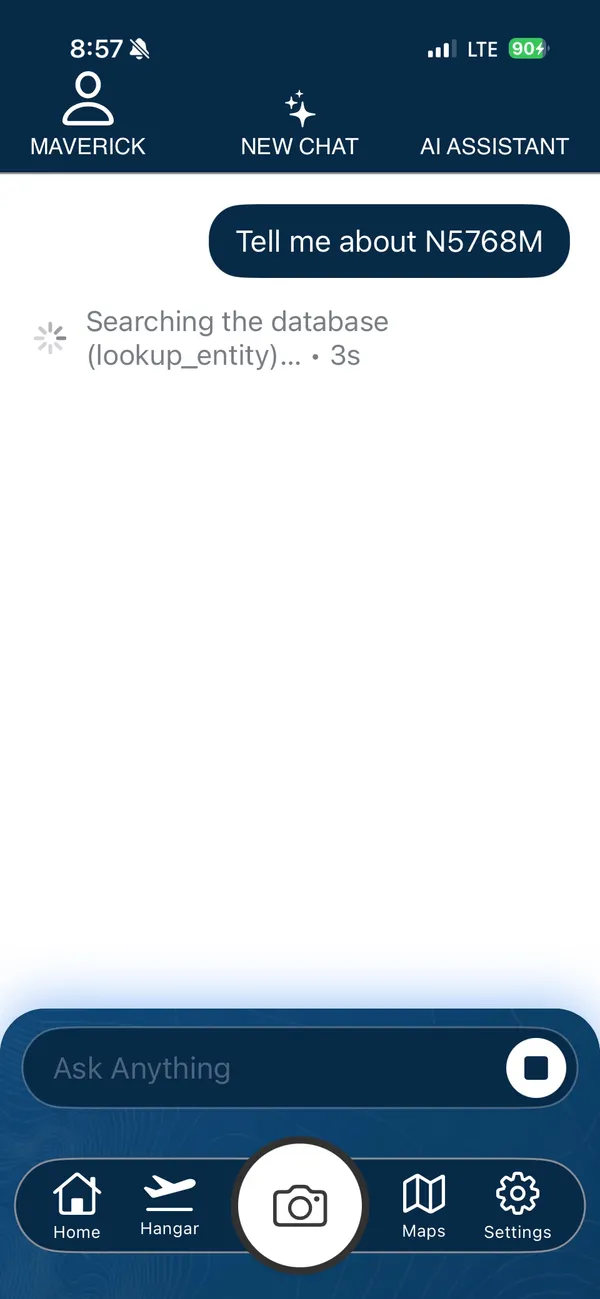This screenshot has height=1299, width=600.
Task: Start a new chat
Action: pos(299,123)
